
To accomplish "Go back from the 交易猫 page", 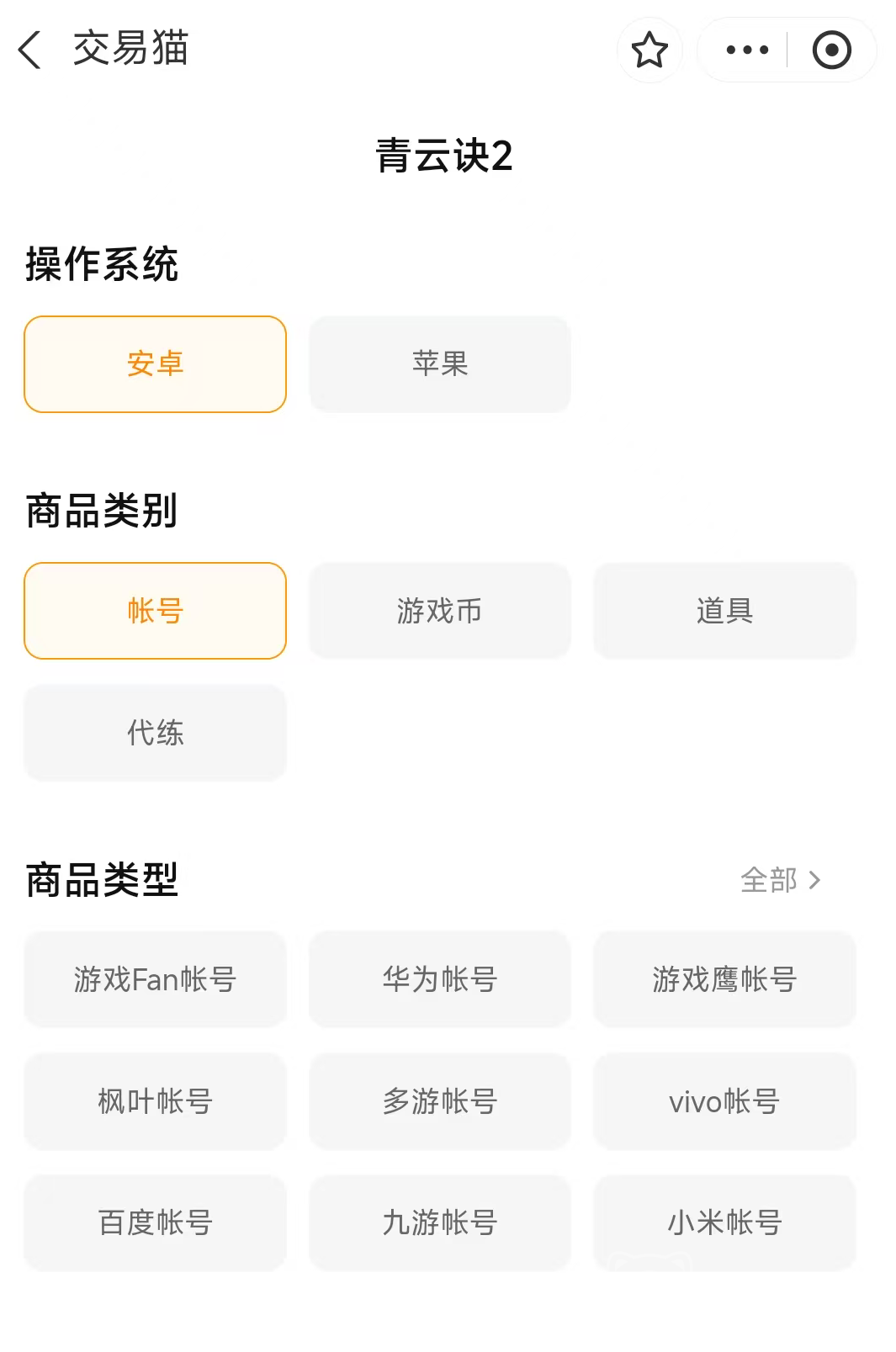I will (x=30, y=50).
